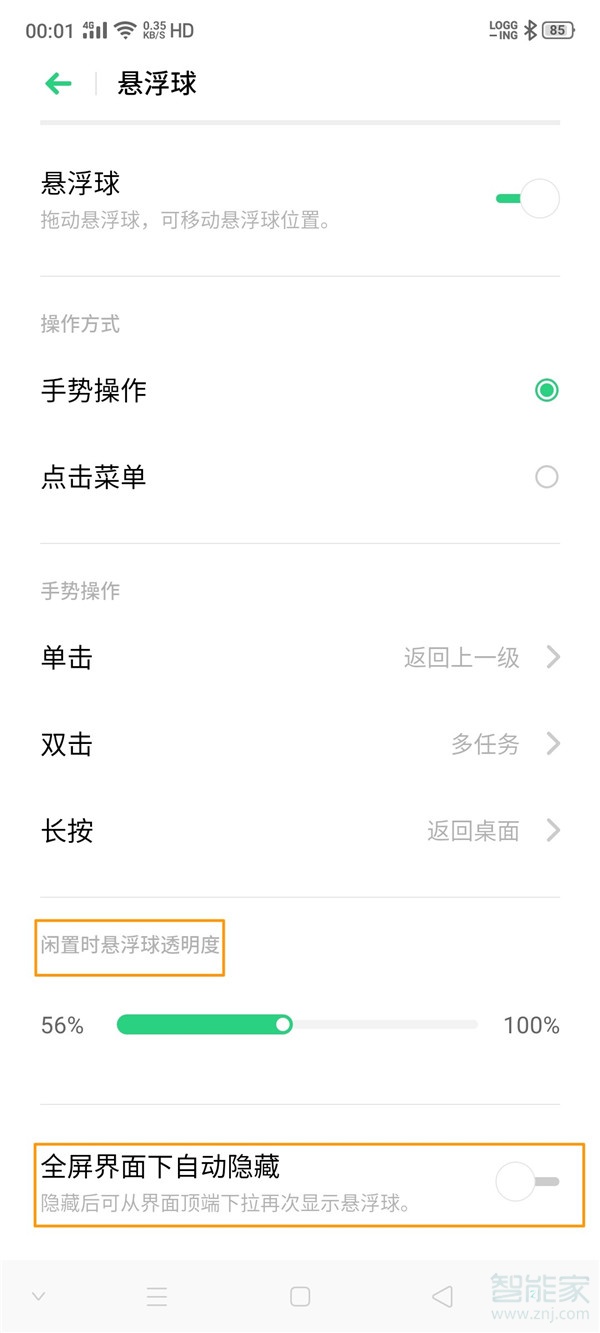Tap the system recent apps menu button
The image size is (600, 1333).
click(x=157, y=1296)
